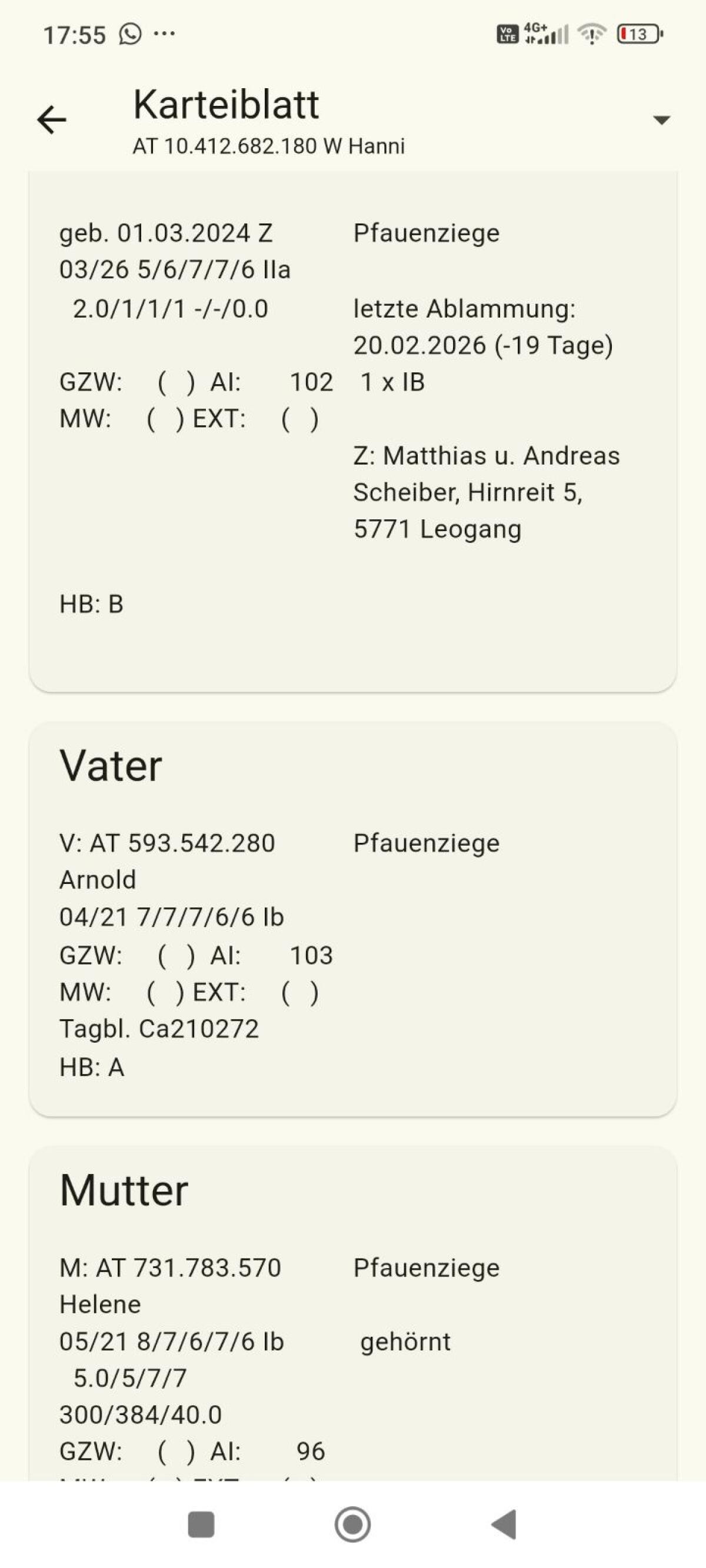Screen dimensions: 706x1568
Task: Tap the system home button
Action: [352, 1525]
